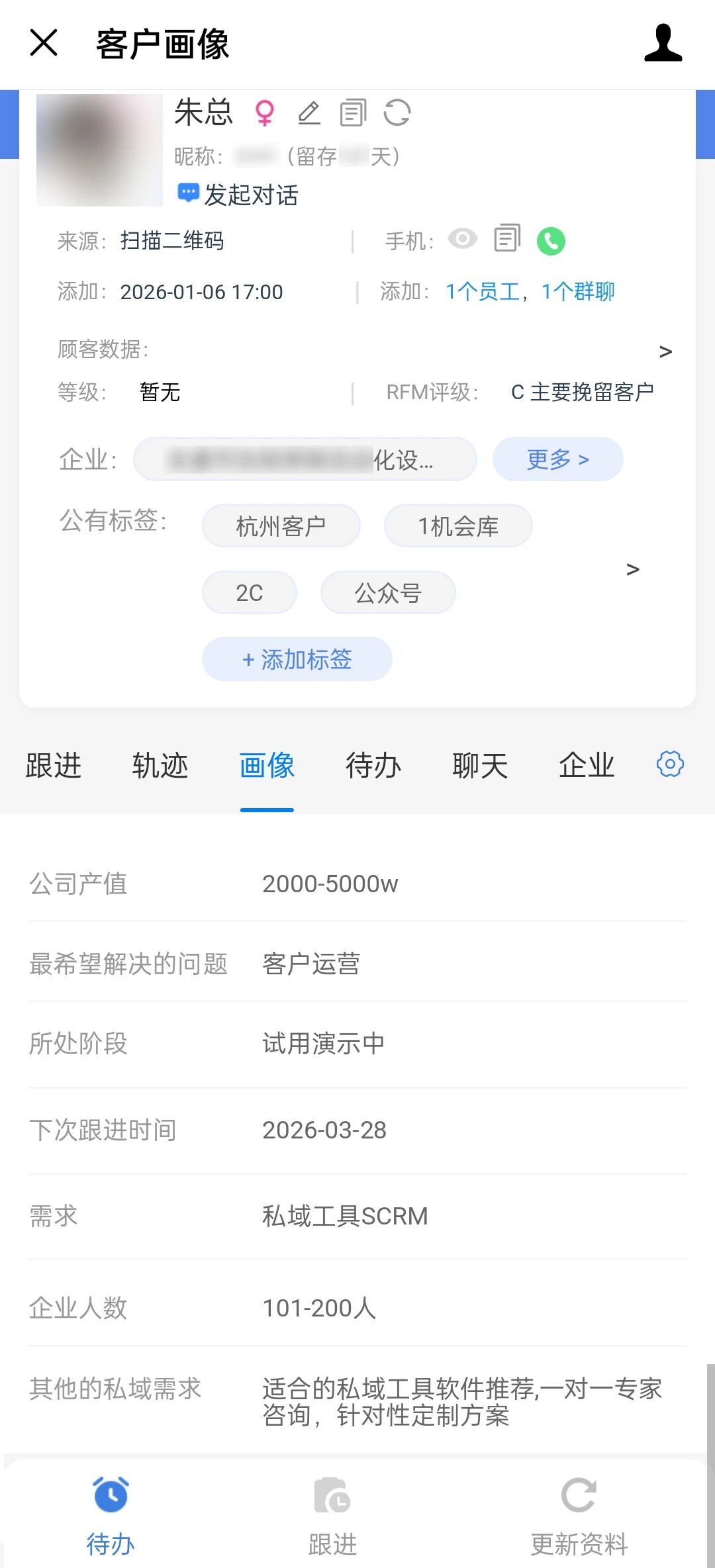715x1568 pixels.
Task: Open 1个员工，1个群聊 link
Action: [x=530, y=291]
